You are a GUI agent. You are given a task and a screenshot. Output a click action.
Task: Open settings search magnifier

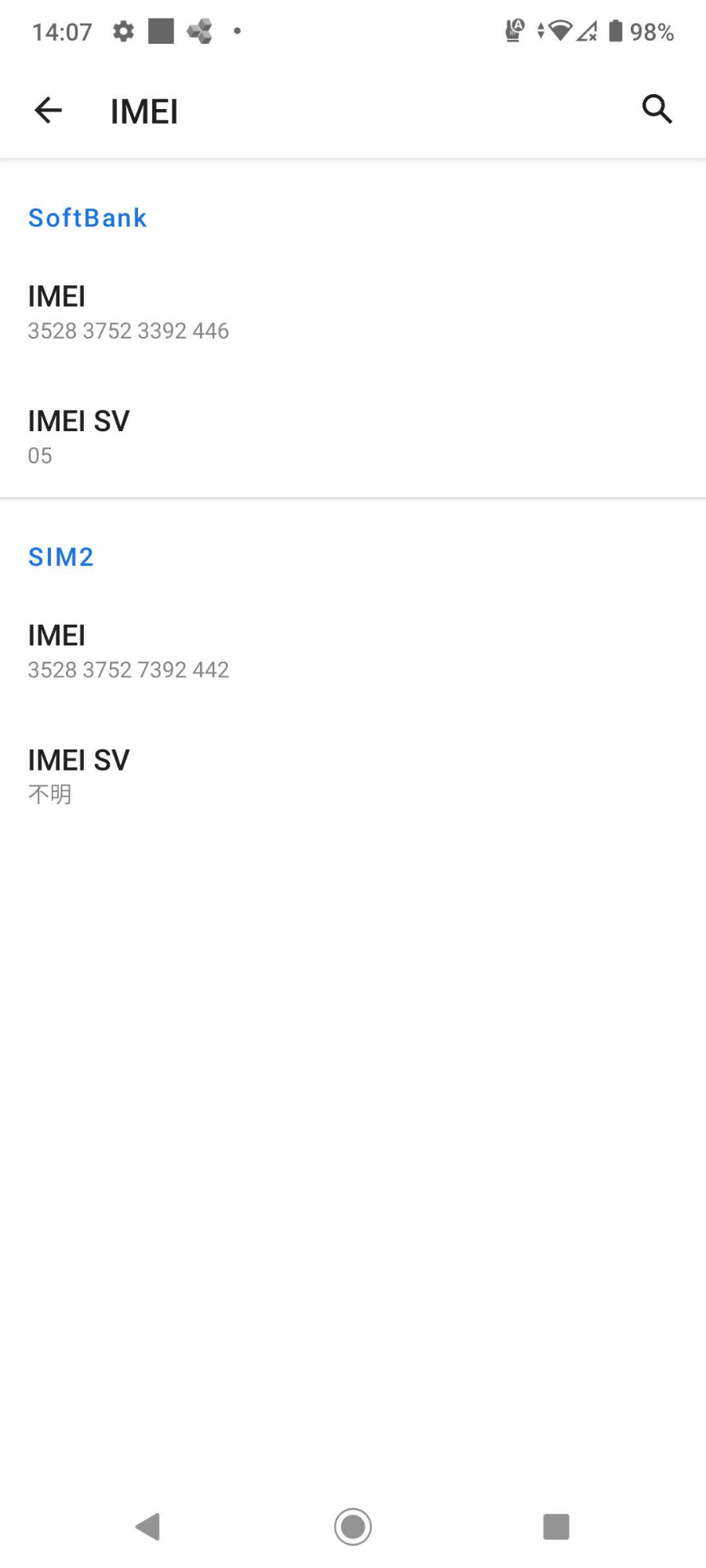(x=657, y=109)
